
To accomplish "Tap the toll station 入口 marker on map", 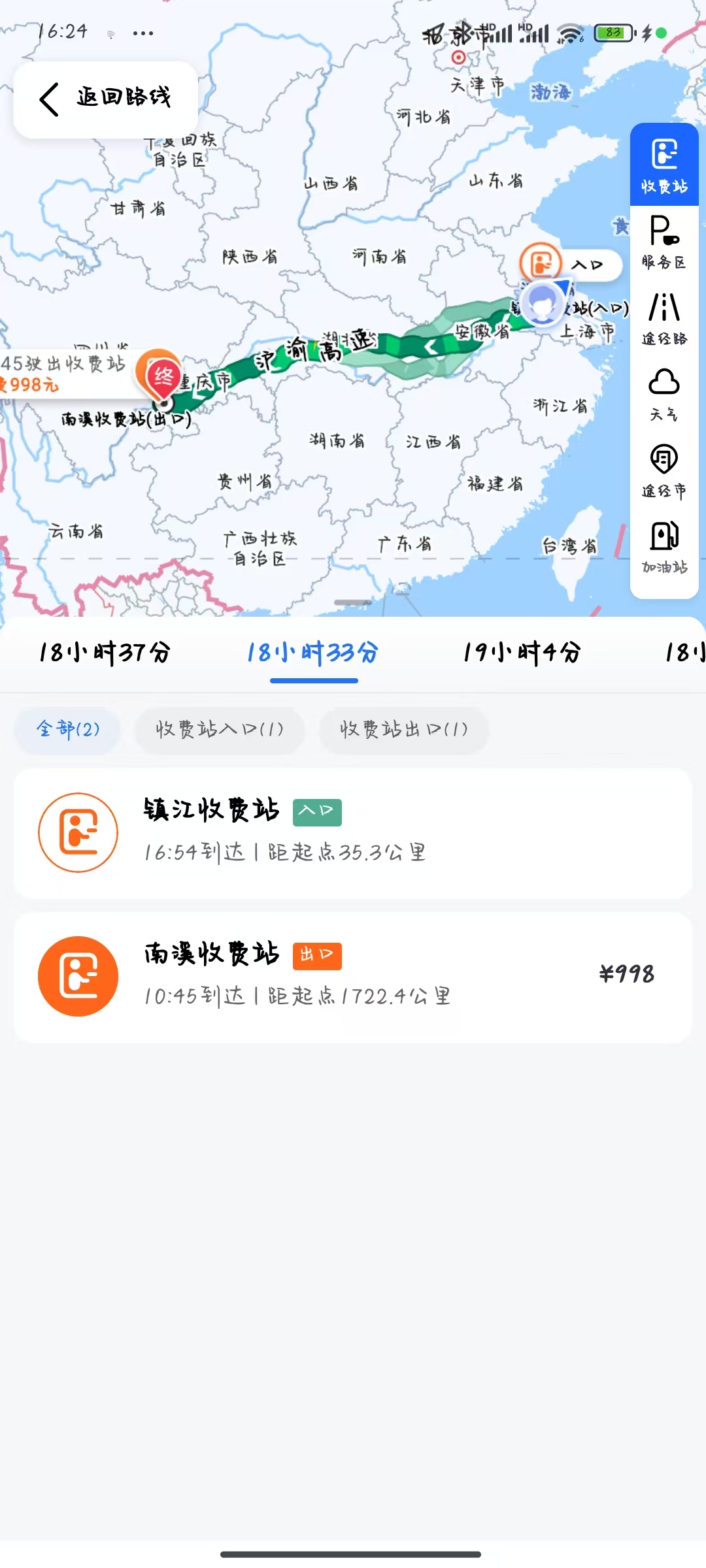I will 541,264.
